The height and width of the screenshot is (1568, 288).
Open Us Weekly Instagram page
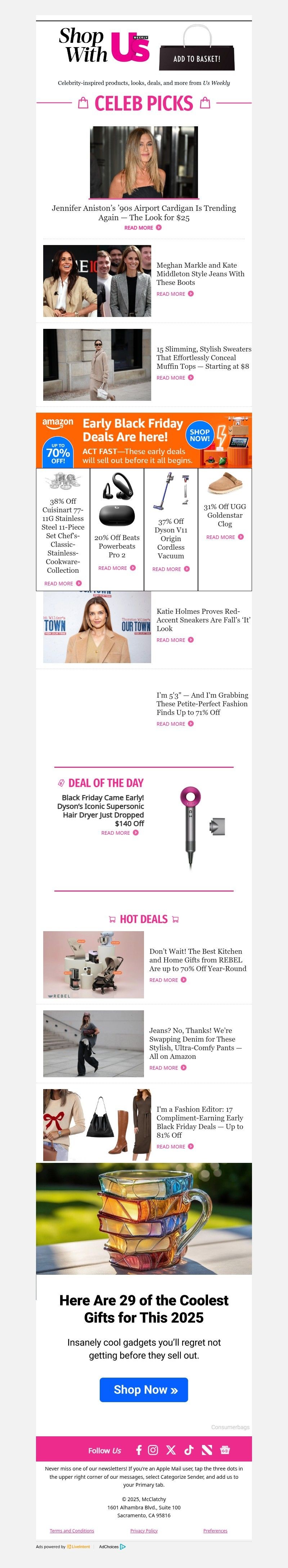point(153,1450)
